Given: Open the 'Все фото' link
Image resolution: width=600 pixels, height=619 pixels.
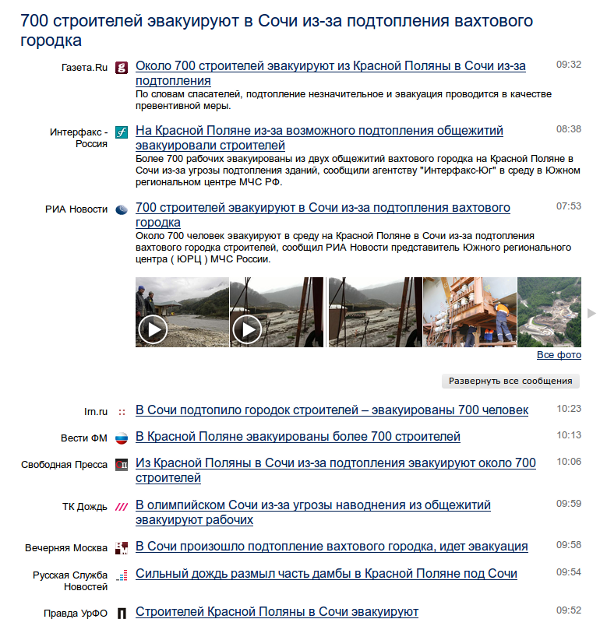Looking at the screenshot, I should [x=558, y=355].
